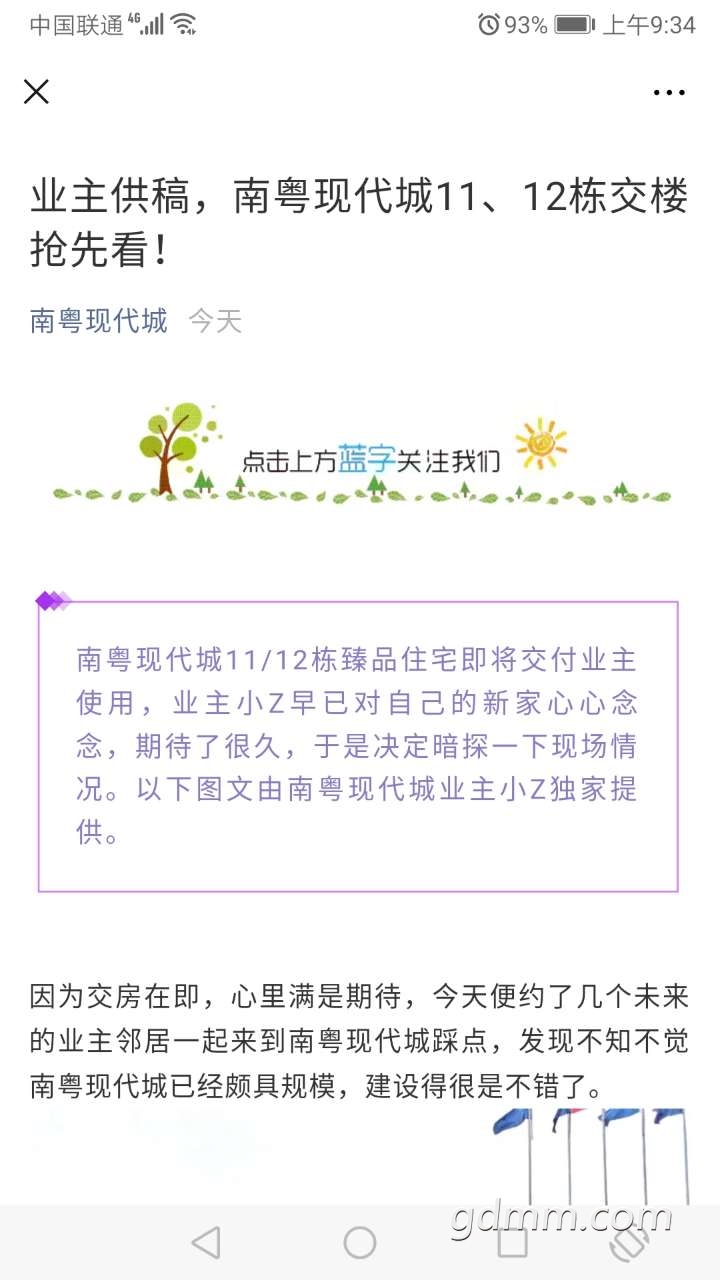Go to the home screen
This screenshot has height=1280, width=720.
pyautogui.click(x=360, y=1242)
